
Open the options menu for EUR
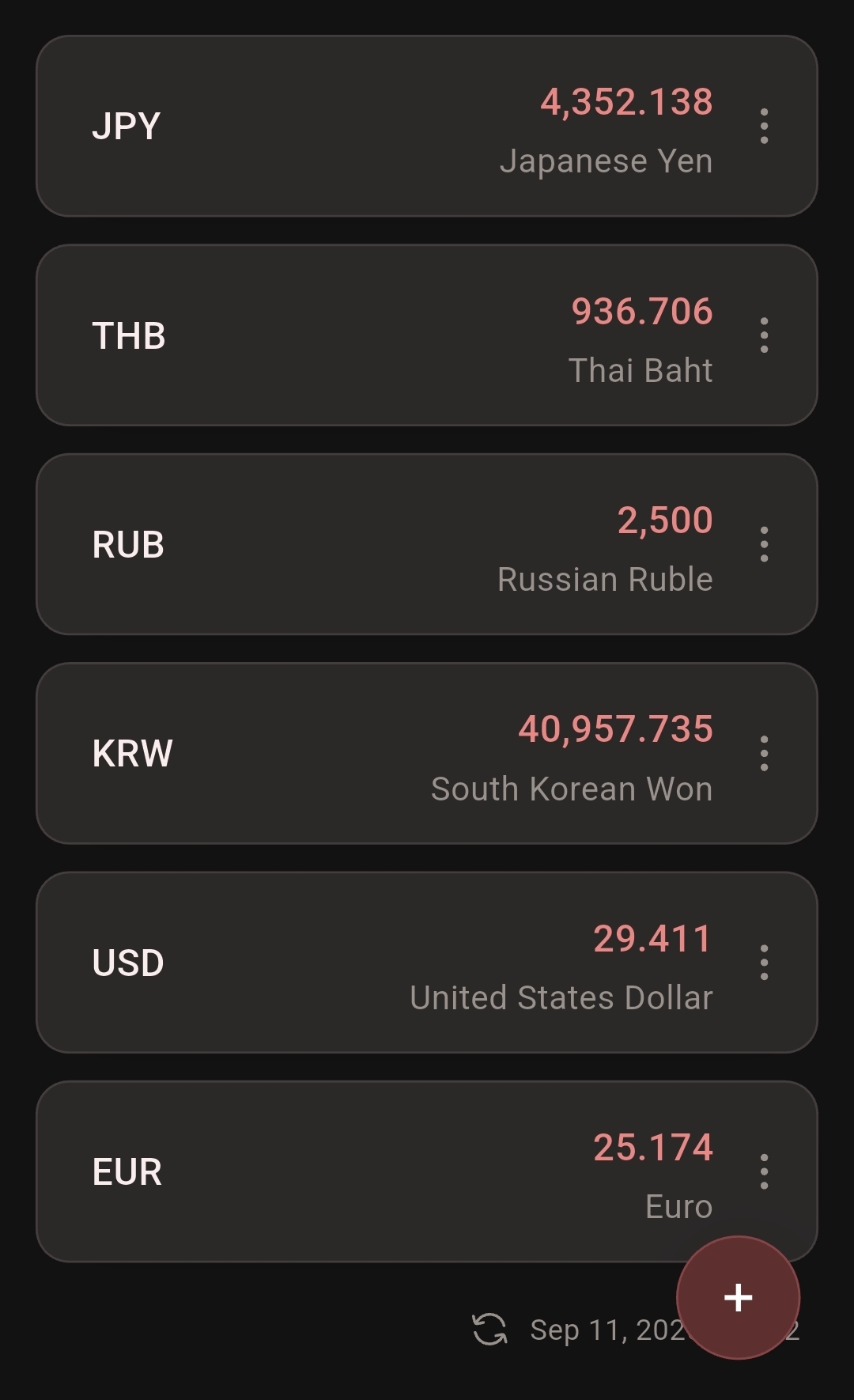pyautogui.click(x=764, y=1171)
